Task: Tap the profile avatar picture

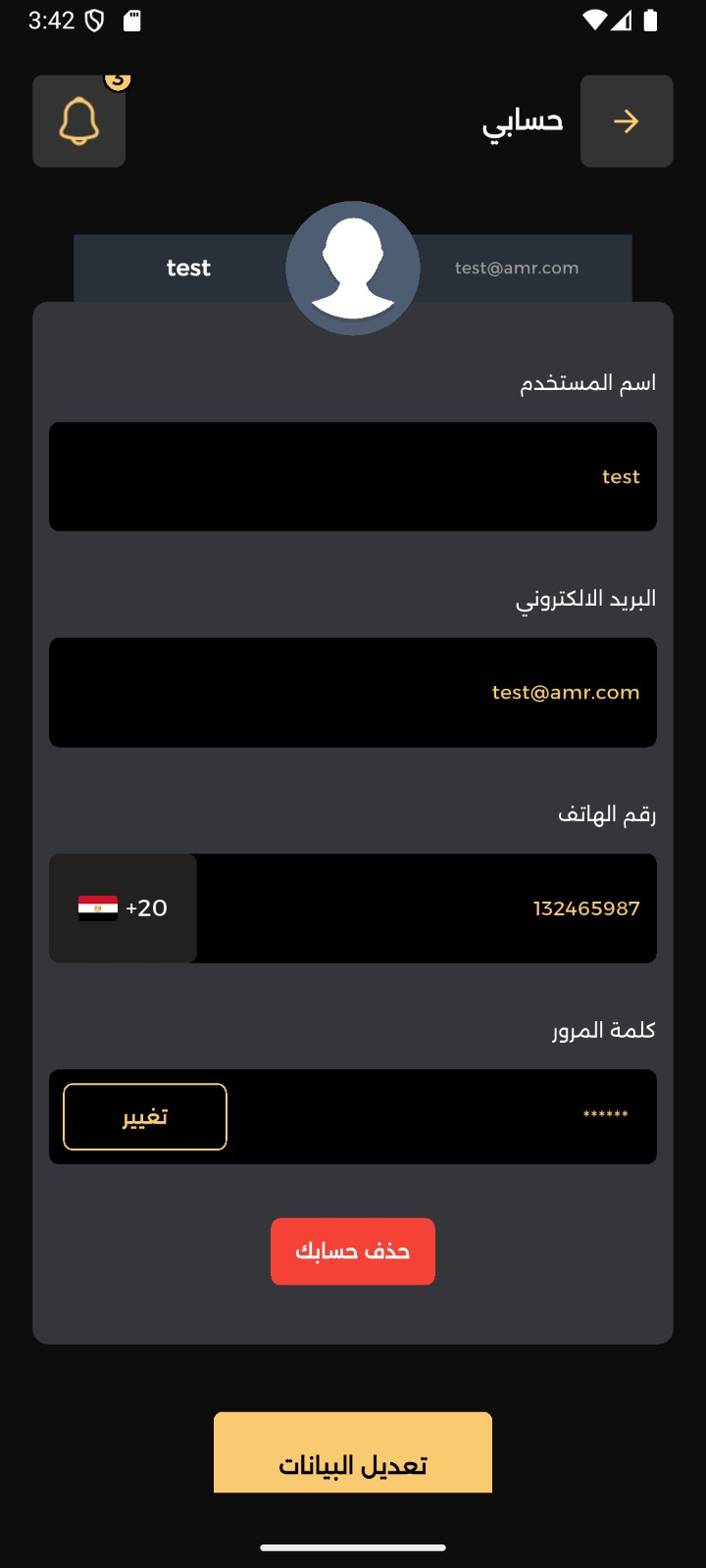Action: point(353,268)
